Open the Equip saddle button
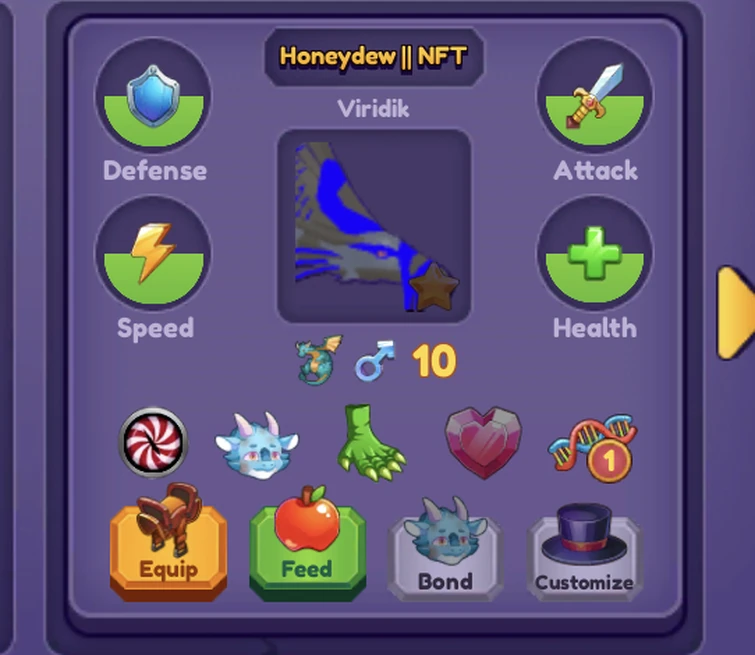The width and height of the screenshot is (755, 655). coord(168,546)
